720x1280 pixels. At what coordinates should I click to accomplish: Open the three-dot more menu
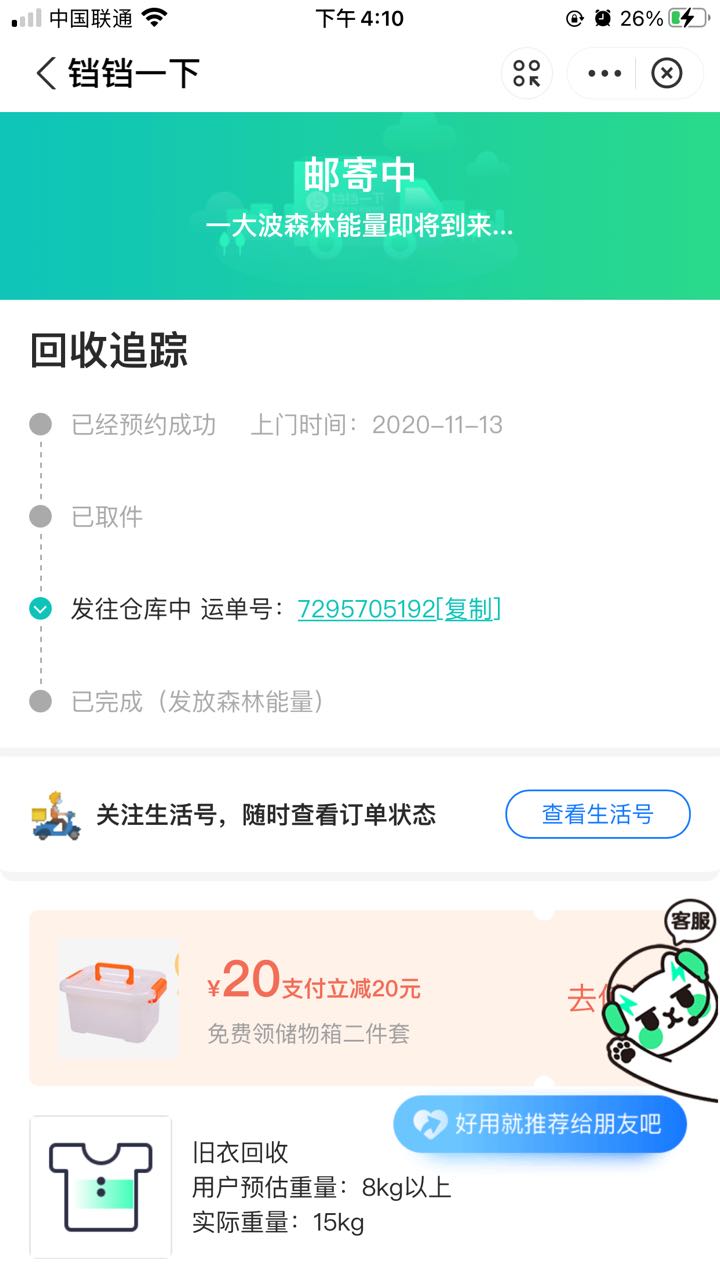[604, 73]
